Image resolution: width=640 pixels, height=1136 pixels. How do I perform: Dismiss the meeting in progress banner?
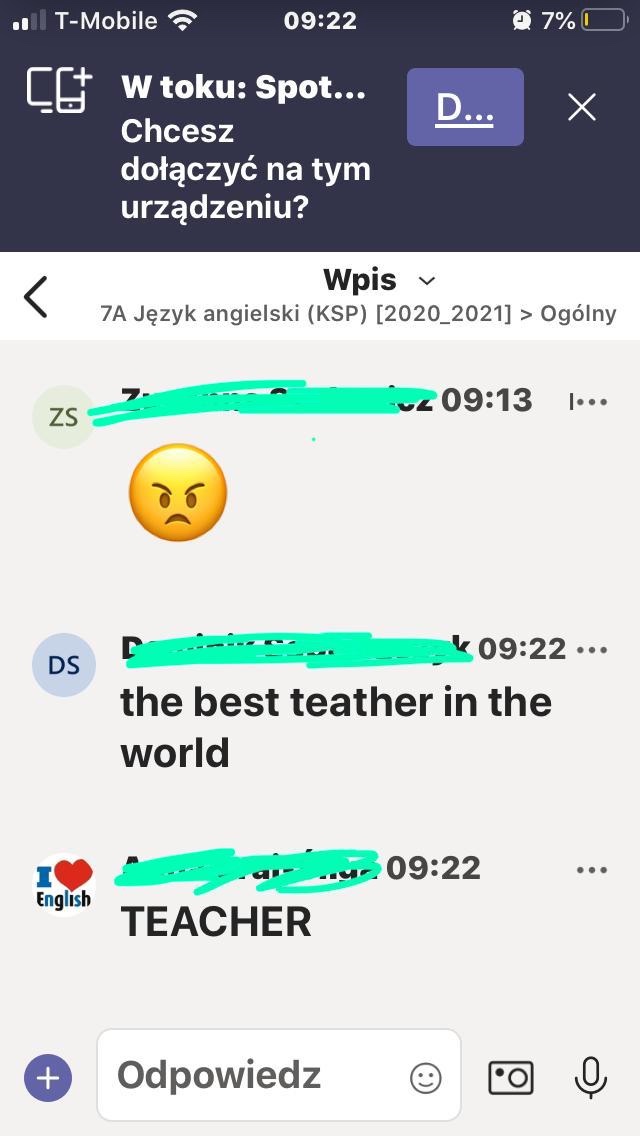pos(582,108)
